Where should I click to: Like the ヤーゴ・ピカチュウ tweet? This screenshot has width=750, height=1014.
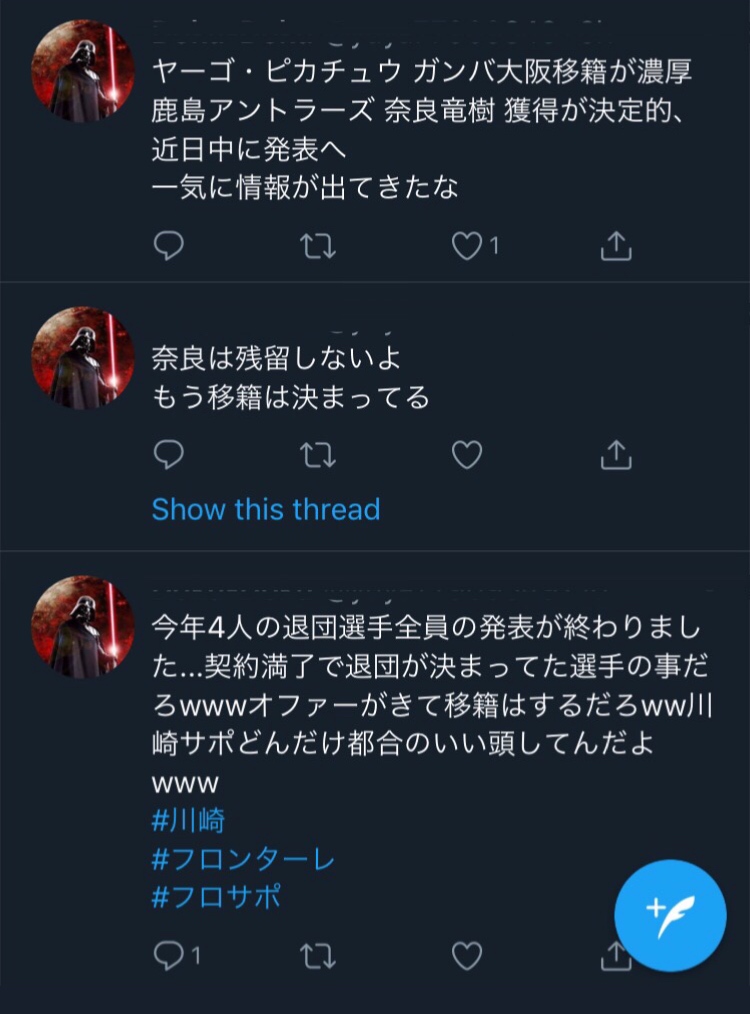point(467,245)
